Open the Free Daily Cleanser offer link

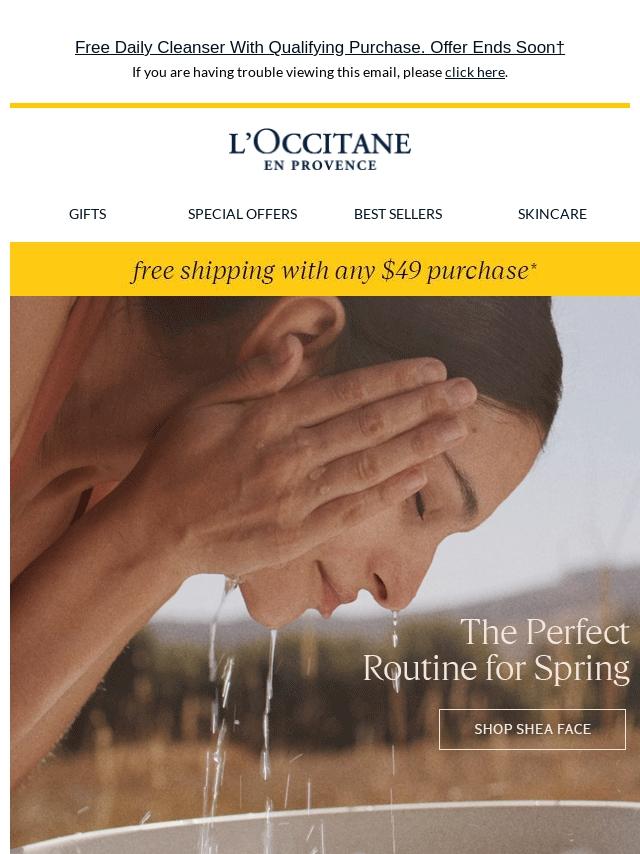tap(320, 47)
